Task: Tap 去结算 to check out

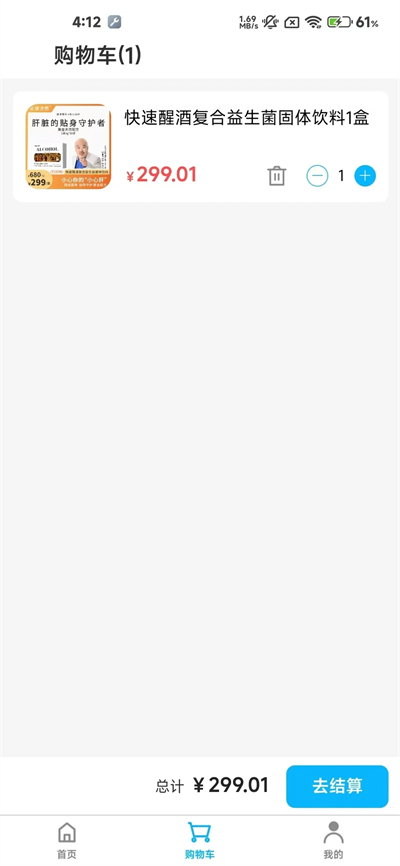Action: pos(337,786)
